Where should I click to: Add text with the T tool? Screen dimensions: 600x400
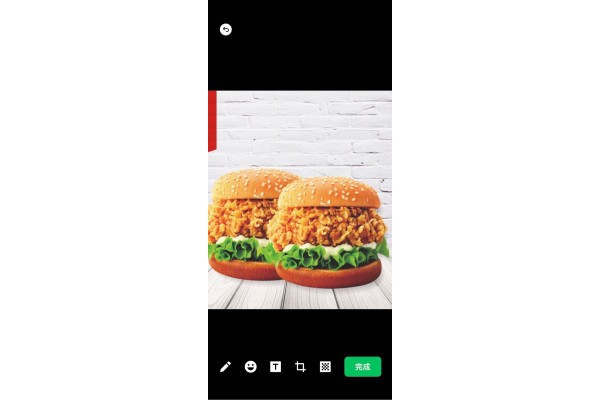[276, 367]
